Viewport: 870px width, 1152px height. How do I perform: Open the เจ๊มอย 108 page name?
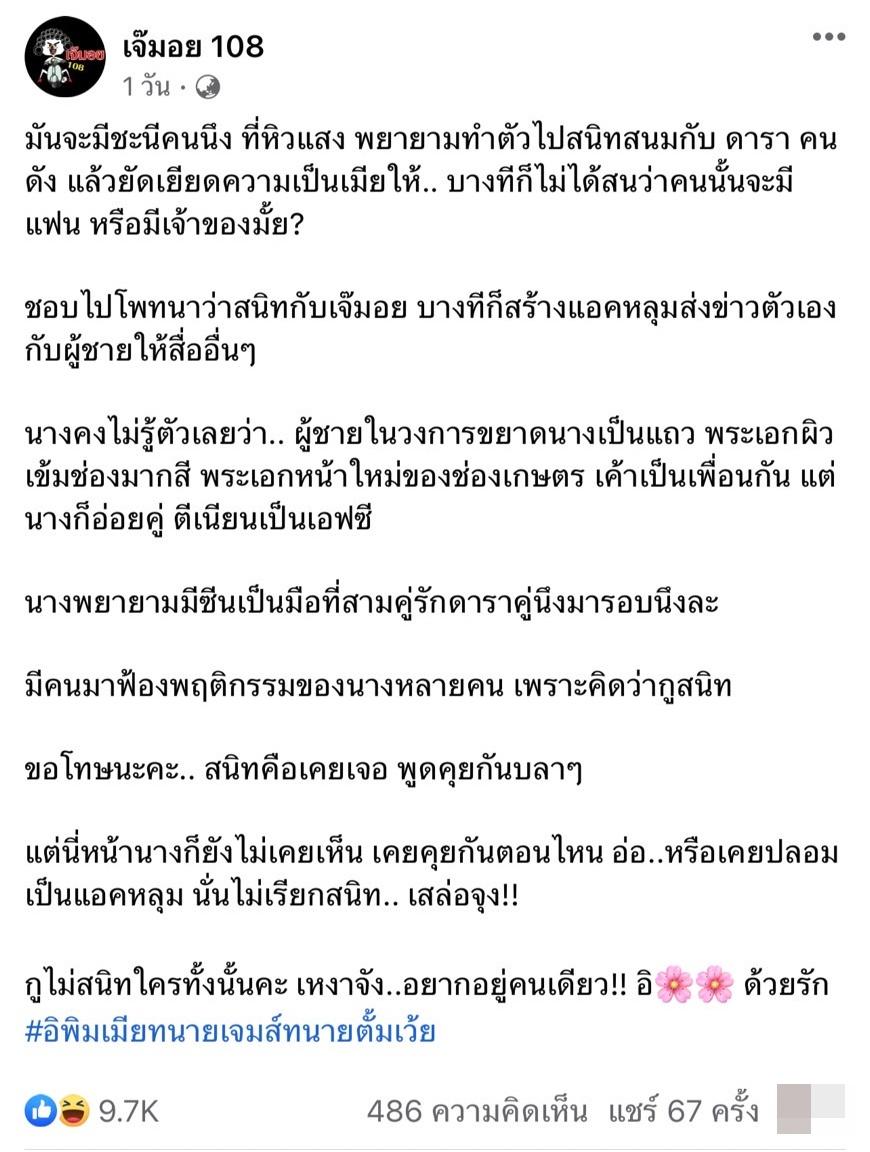coord(193,46)
